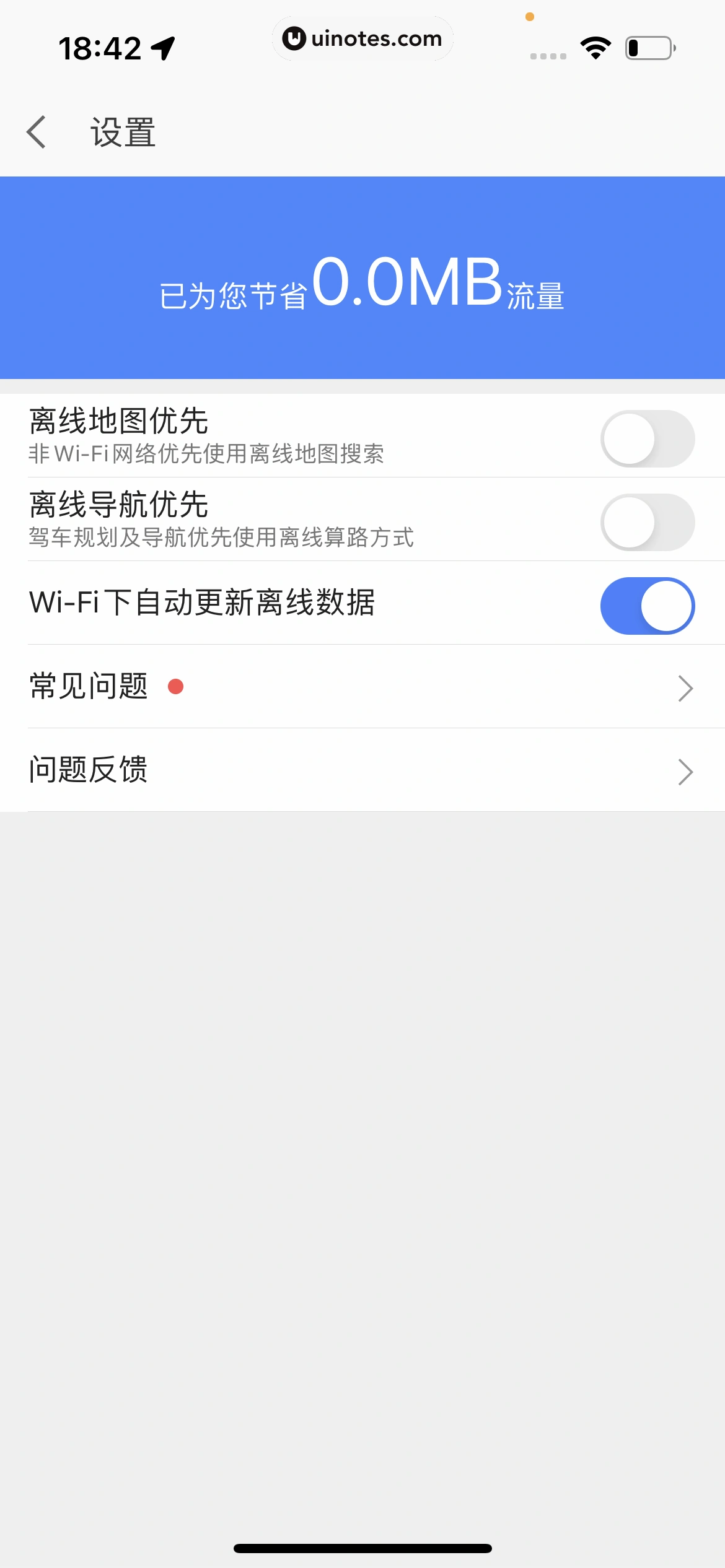The width and height of the screenshot is (725, 1568).
Task: Tap the orange recording indicator dot
Action: click(530, 17)
